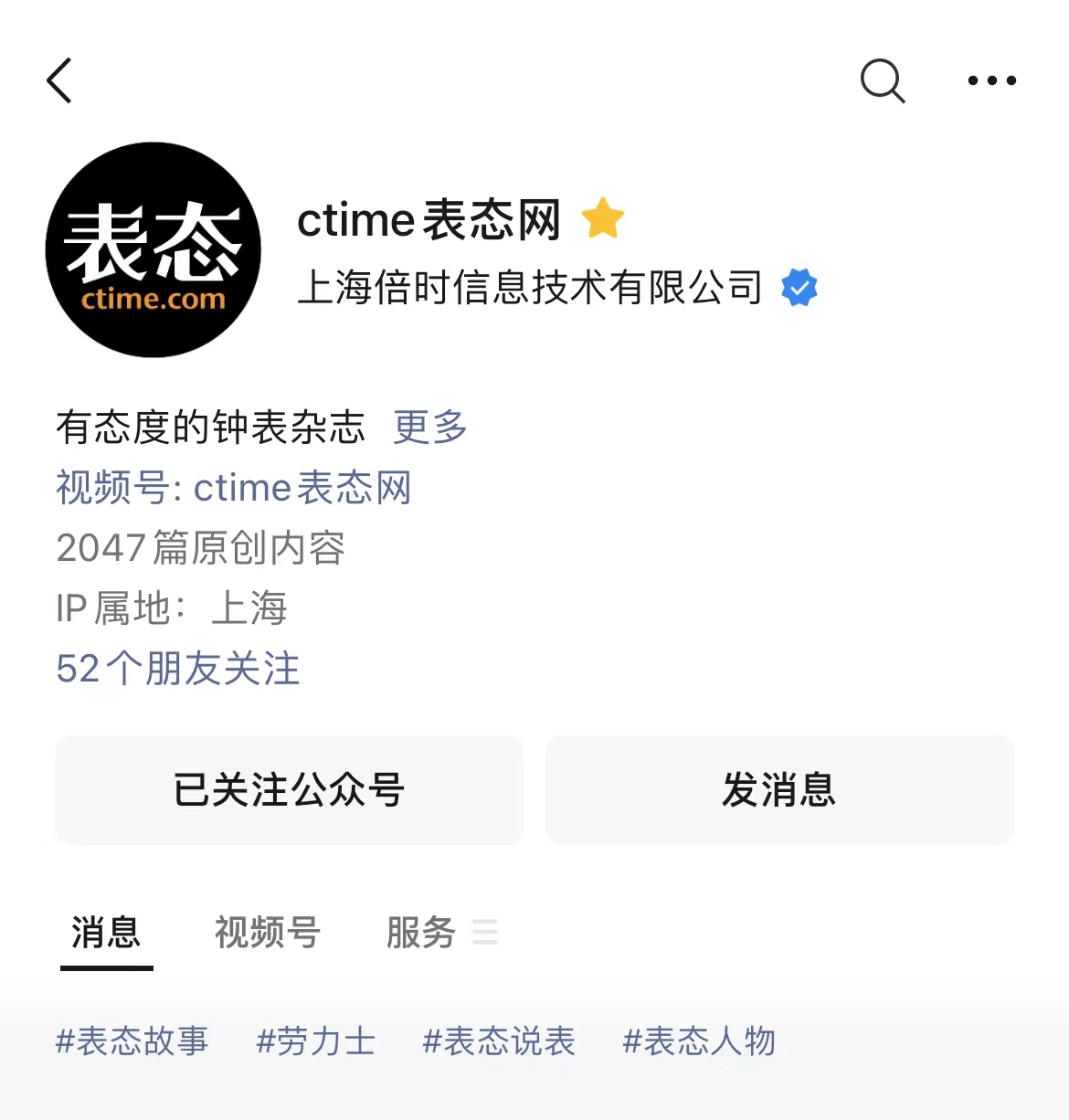Expand the account description via 更多

click(x=430, y=427)
